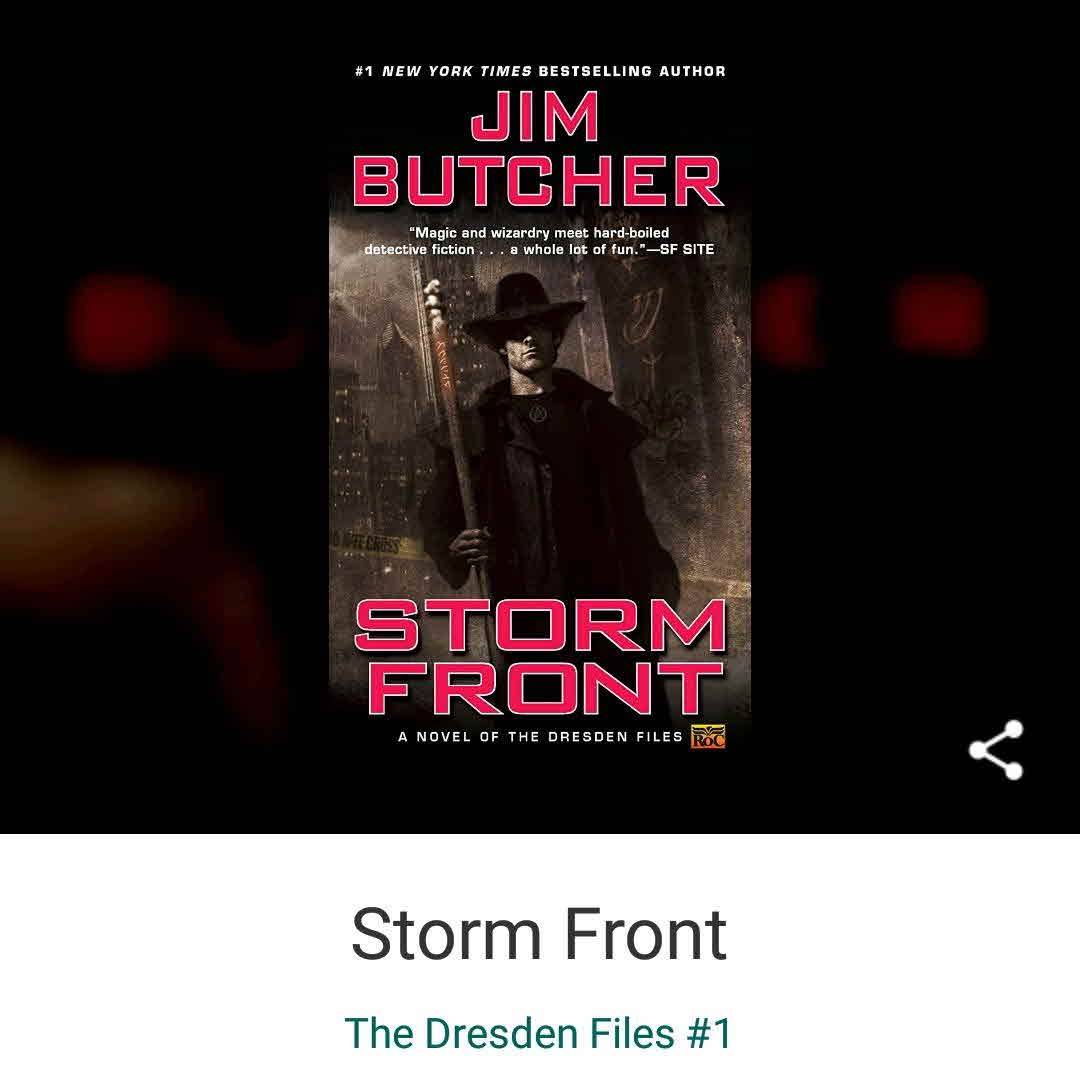The height and width of the screenshot is (1080, 1080).
Task: Open The Dresden Files #1 series link
Action: (538, 1033)
